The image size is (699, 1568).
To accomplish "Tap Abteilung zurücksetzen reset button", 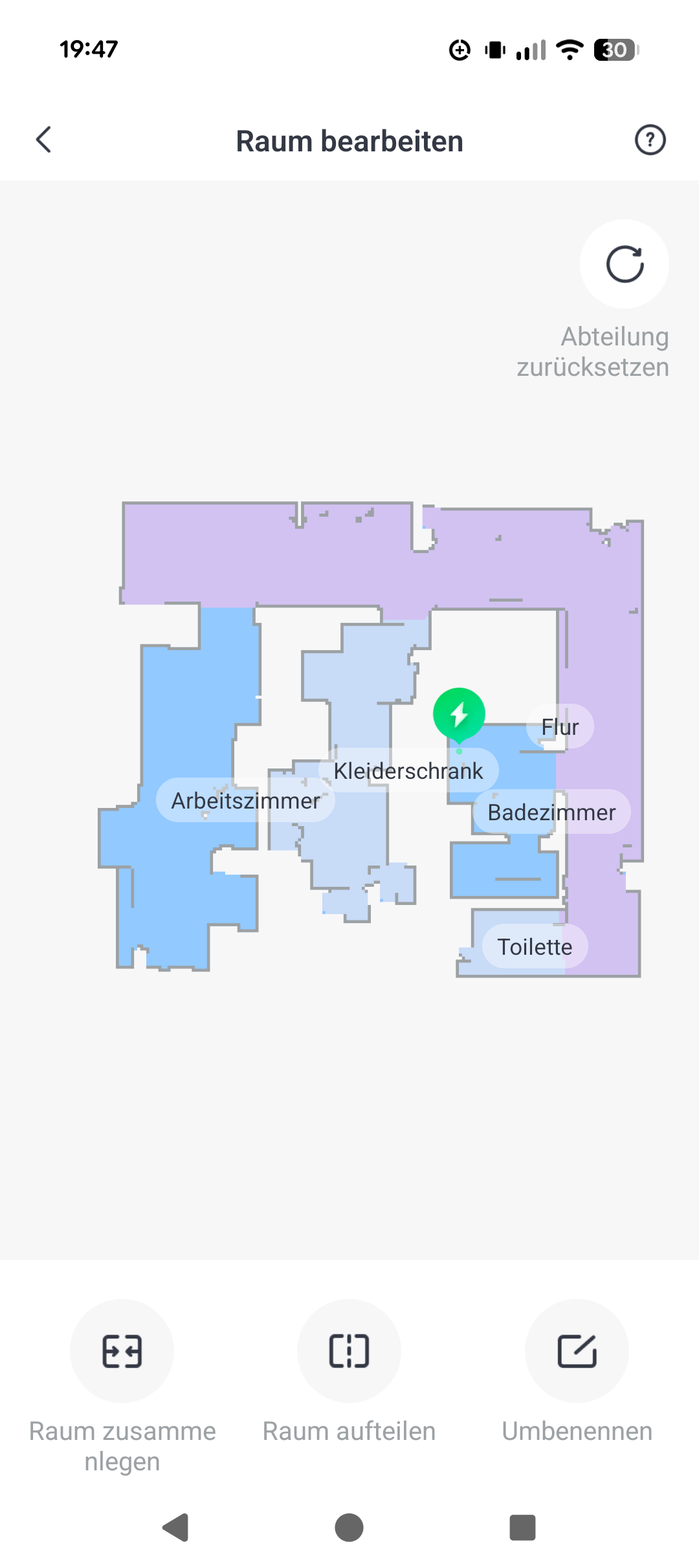I will (x=625, y=264).
